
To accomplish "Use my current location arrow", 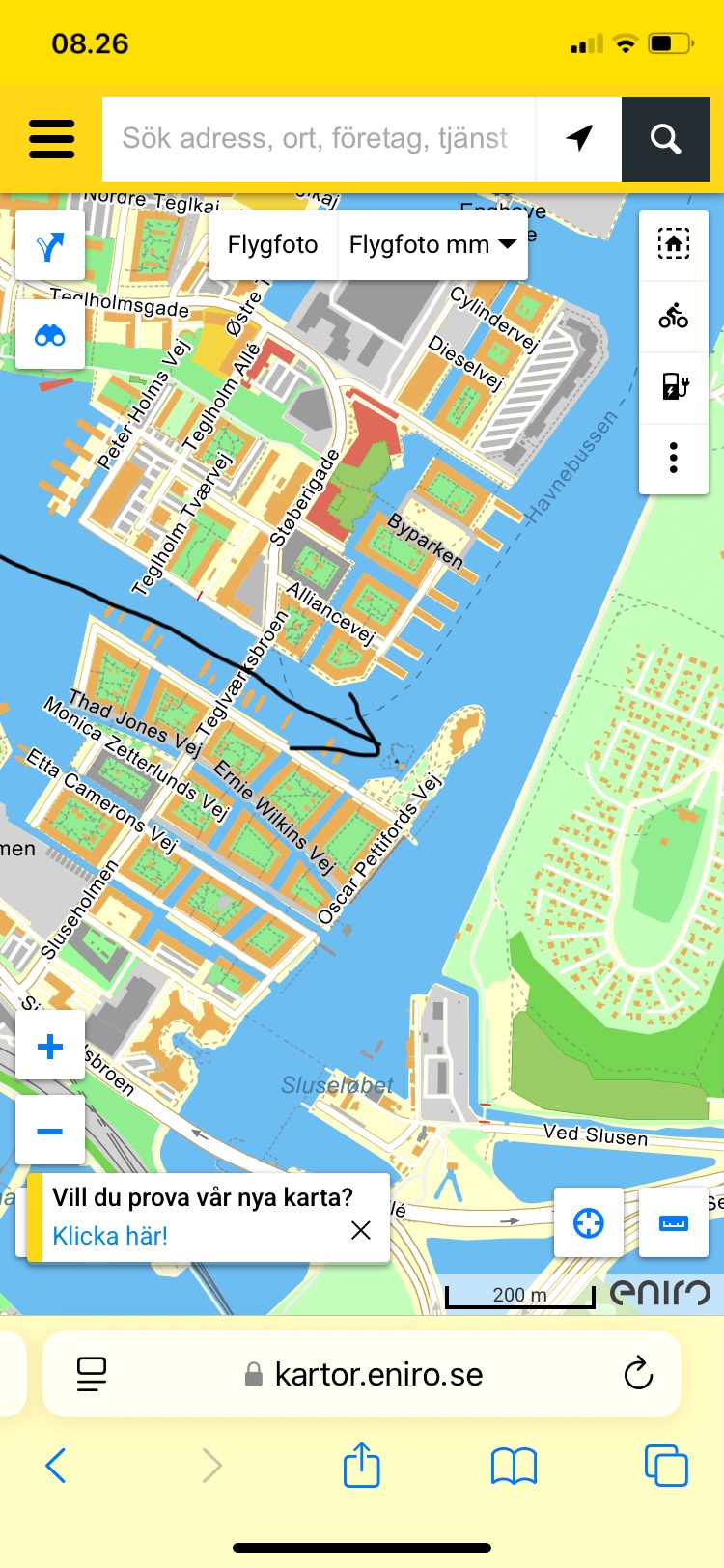I will click(x=579, y=139).
